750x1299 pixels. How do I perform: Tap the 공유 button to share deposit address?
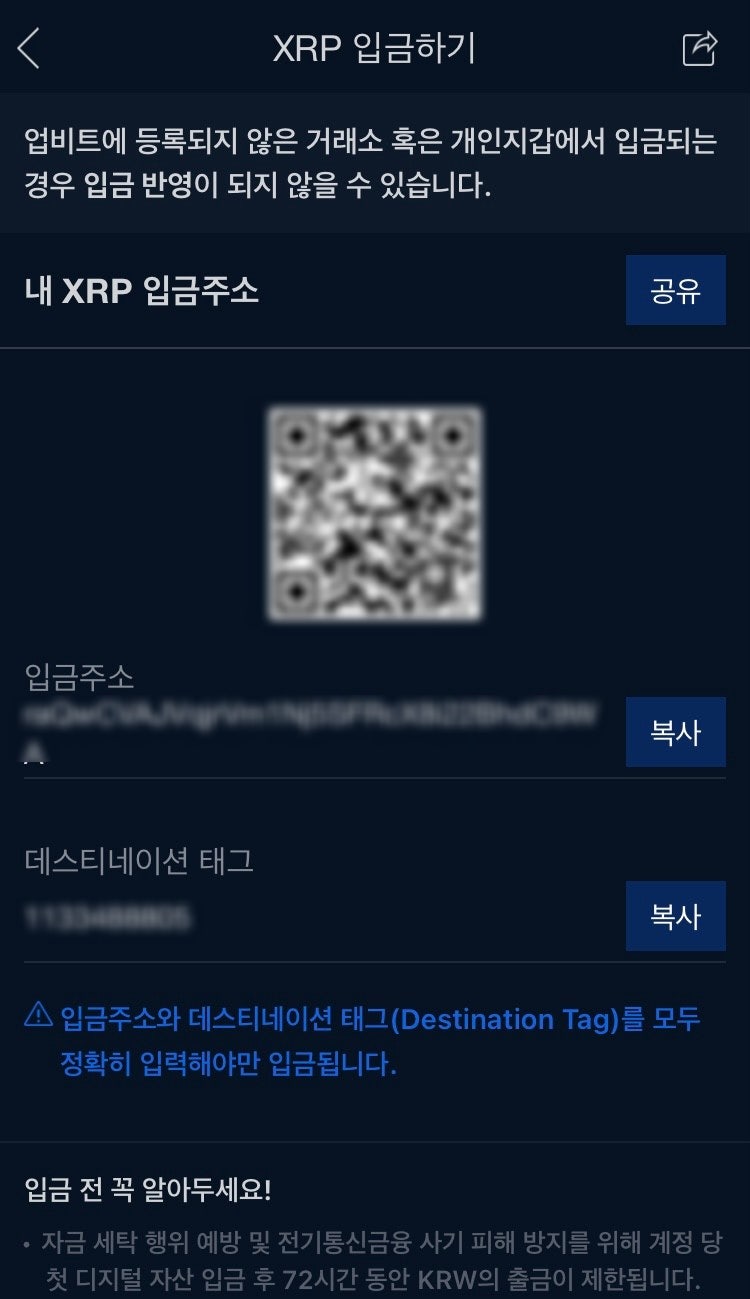pos(675,291)
